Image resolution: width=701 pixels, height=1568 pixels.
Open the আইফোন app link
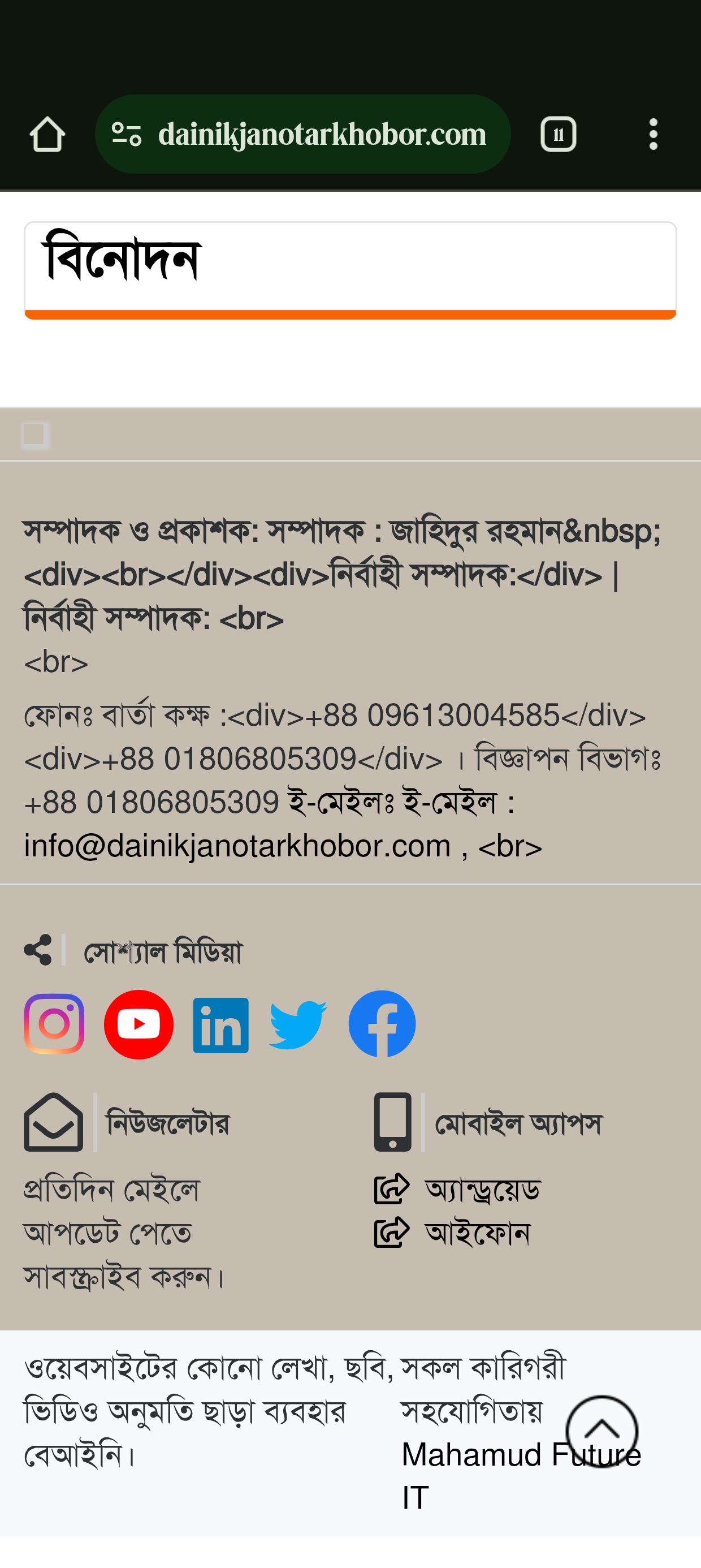click(x=477, y=1233)
